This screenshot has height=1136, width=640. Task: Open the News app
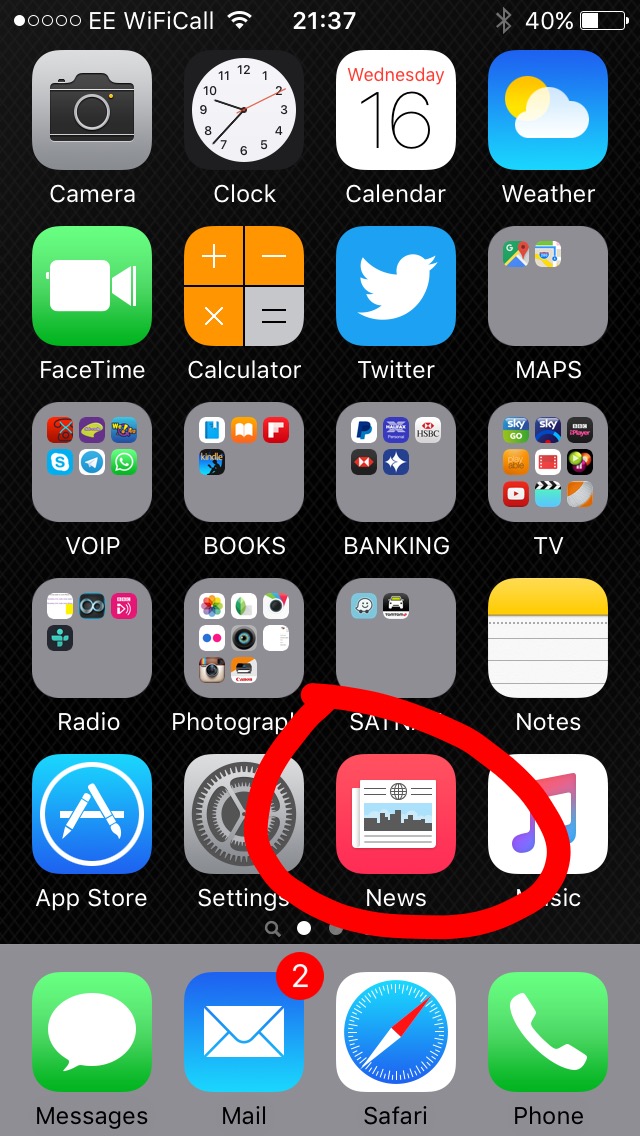[396, 814]
